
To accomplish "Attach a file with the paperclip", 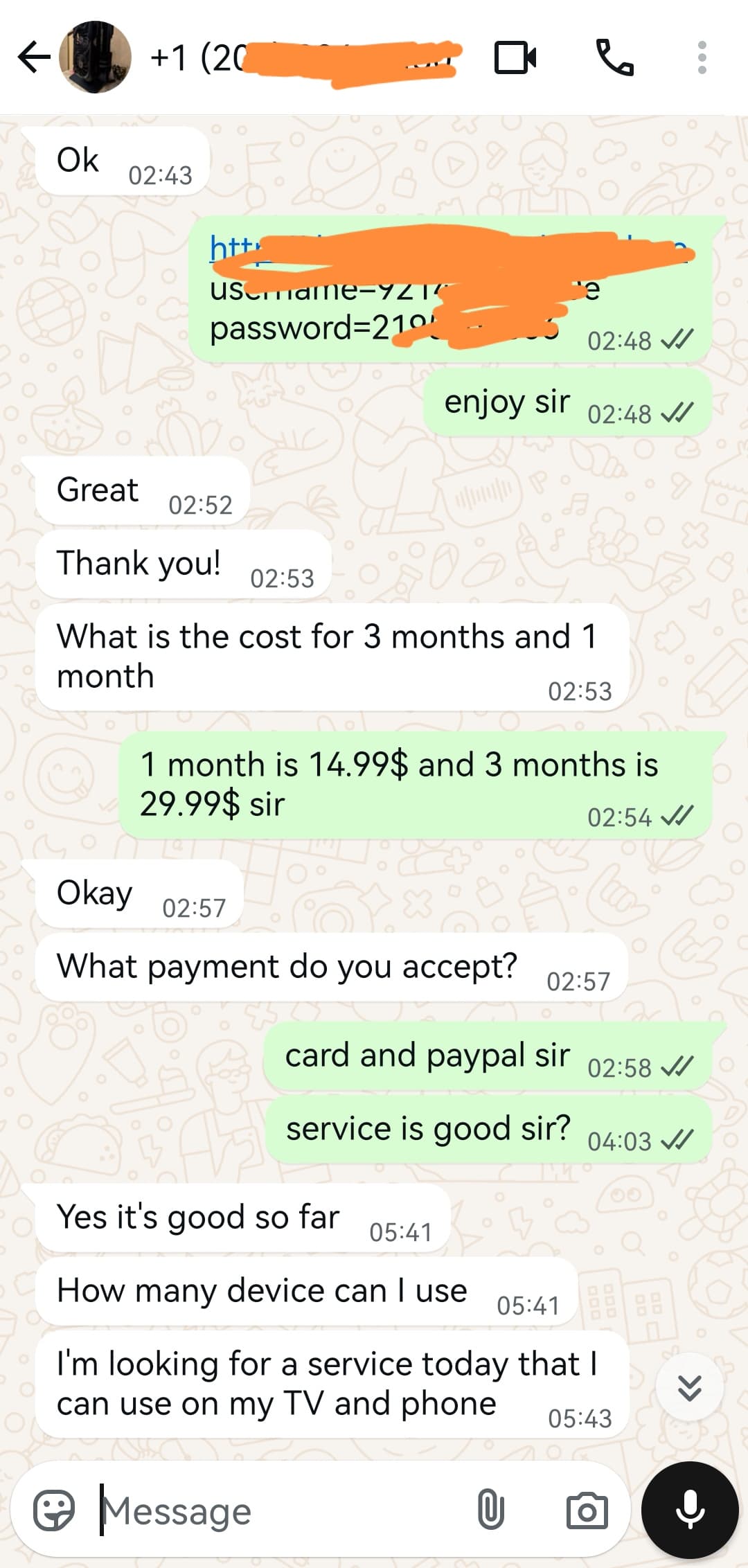I will (x=490, y=1511).
